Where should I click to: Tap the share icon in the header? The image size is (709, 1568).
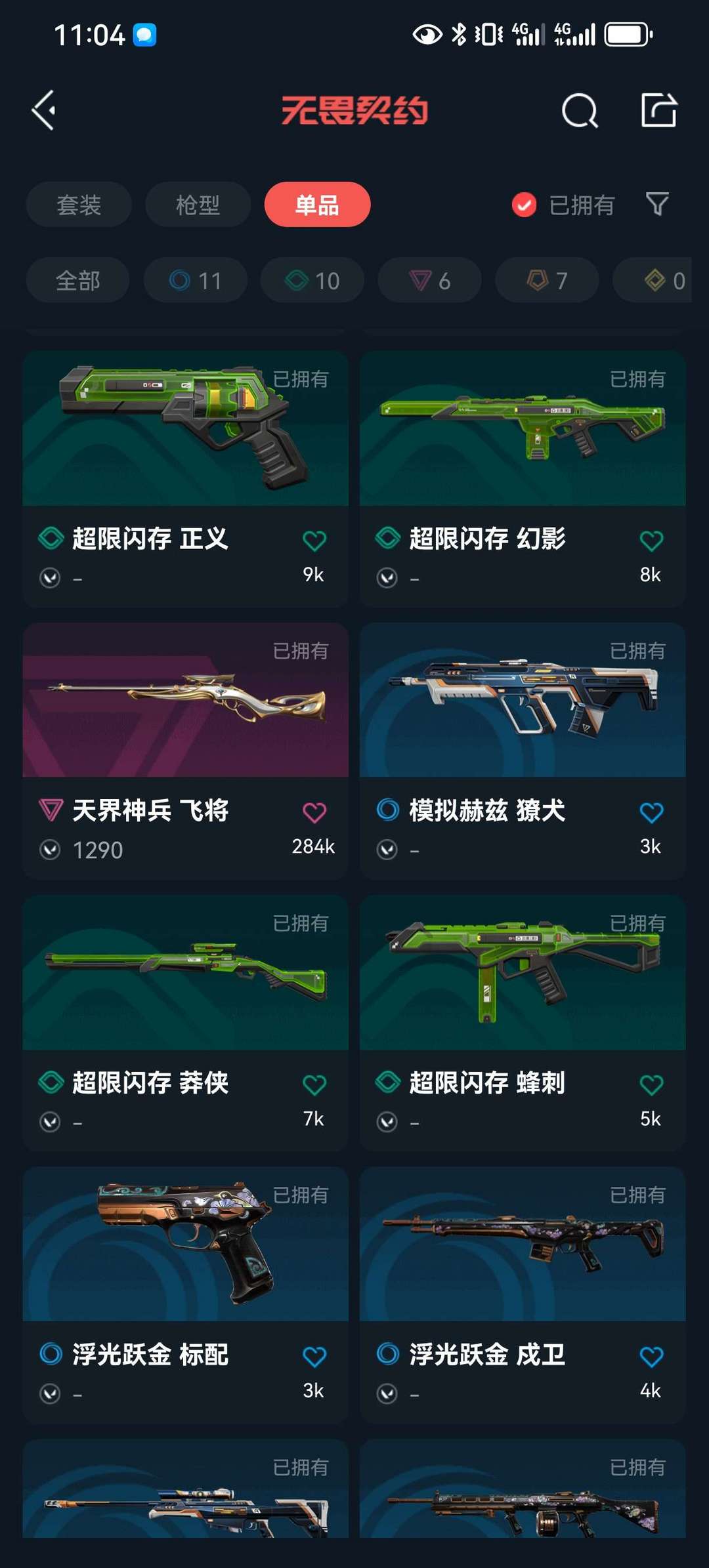click(660, 110)
